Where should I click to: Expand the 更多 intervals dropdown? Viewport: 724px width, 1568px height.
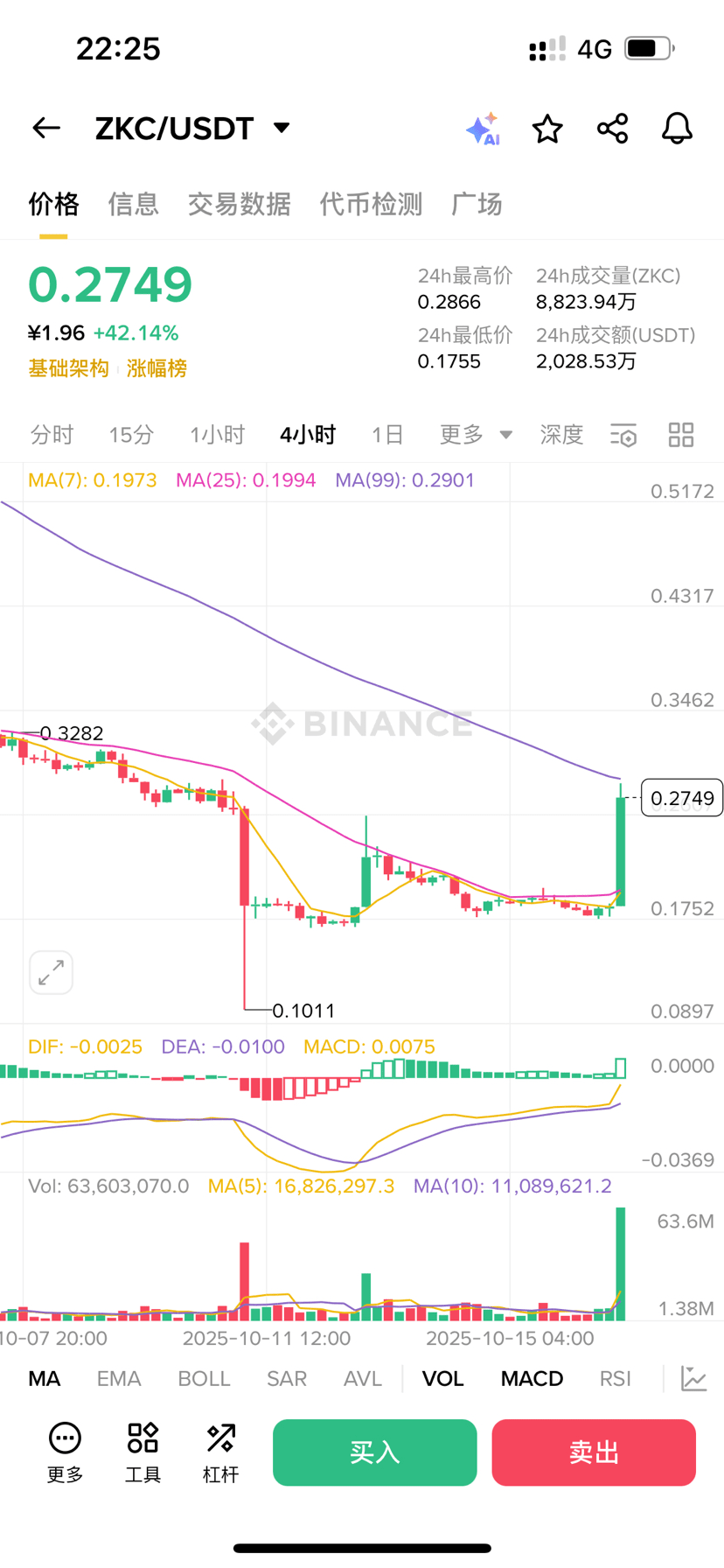point(475,435)
